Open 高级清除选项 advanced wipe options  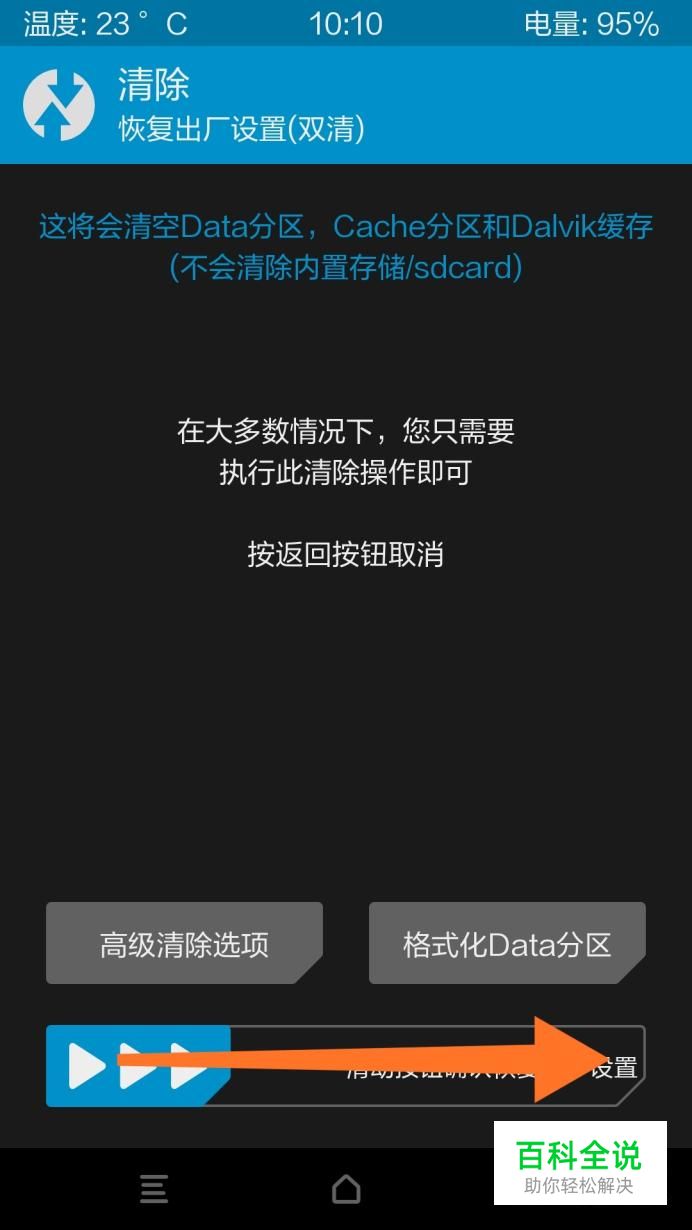tap(184, 943)
